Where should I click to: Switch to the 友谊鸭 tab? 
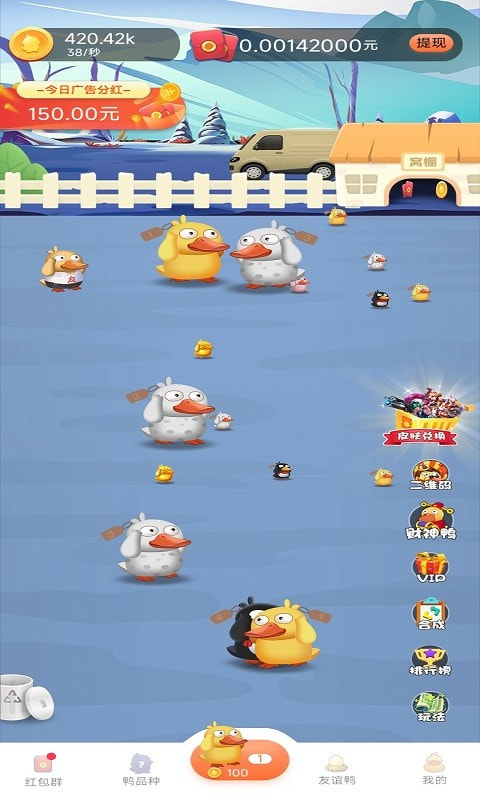(337, 769)
